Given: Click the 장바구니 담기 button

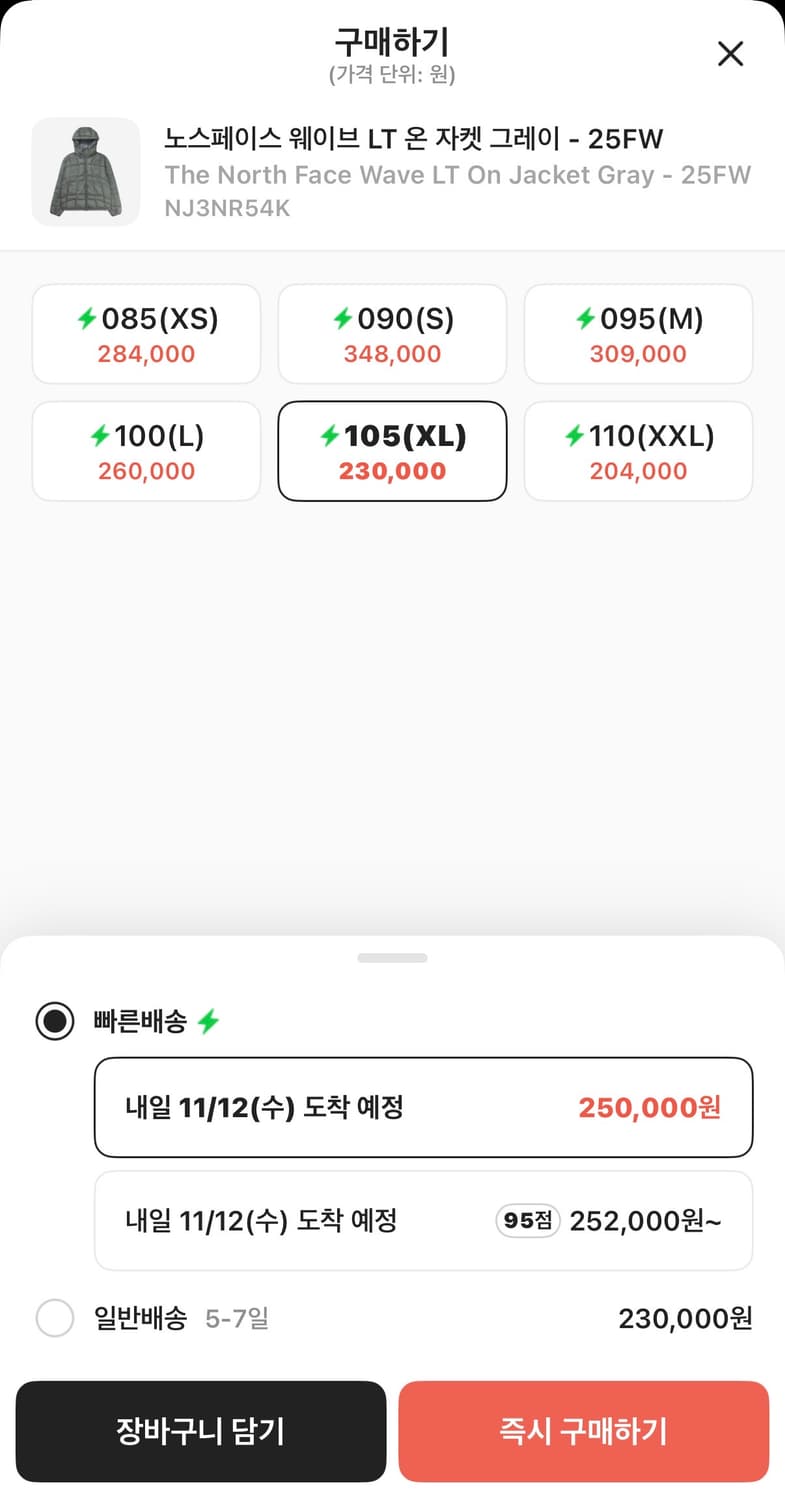Looking at the screenshot, I should 200,1431.
